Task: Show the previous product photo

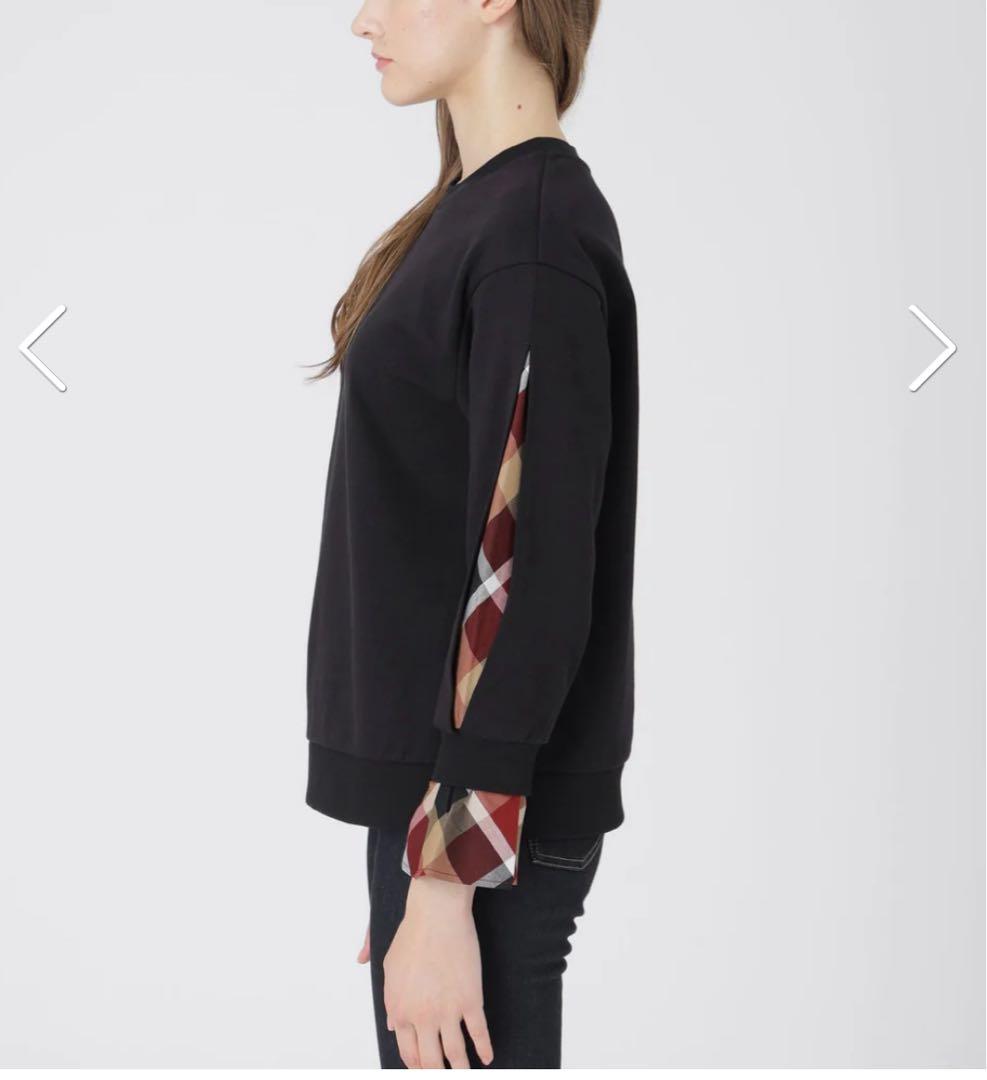Action: tap(43, 348)
